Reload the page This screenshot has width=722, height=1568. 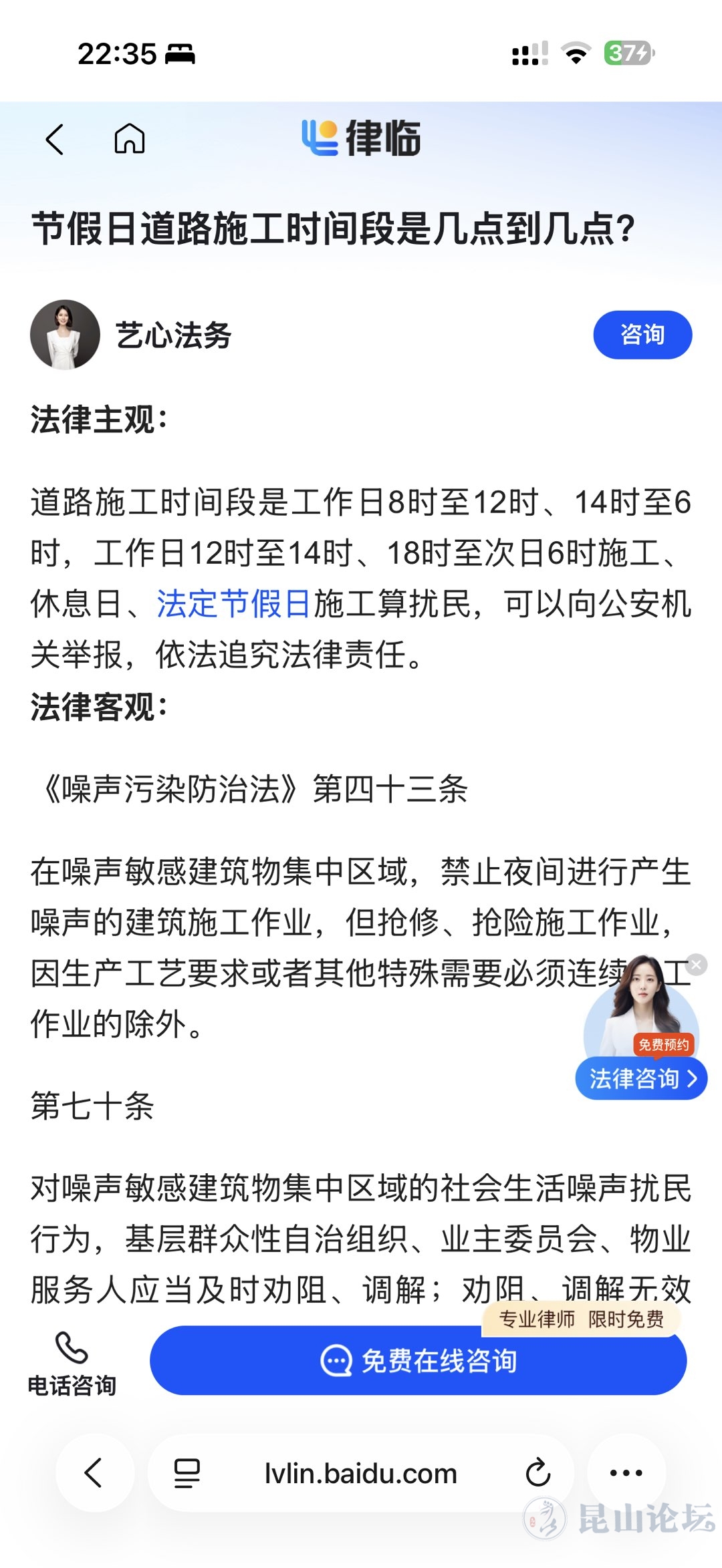537,1472
